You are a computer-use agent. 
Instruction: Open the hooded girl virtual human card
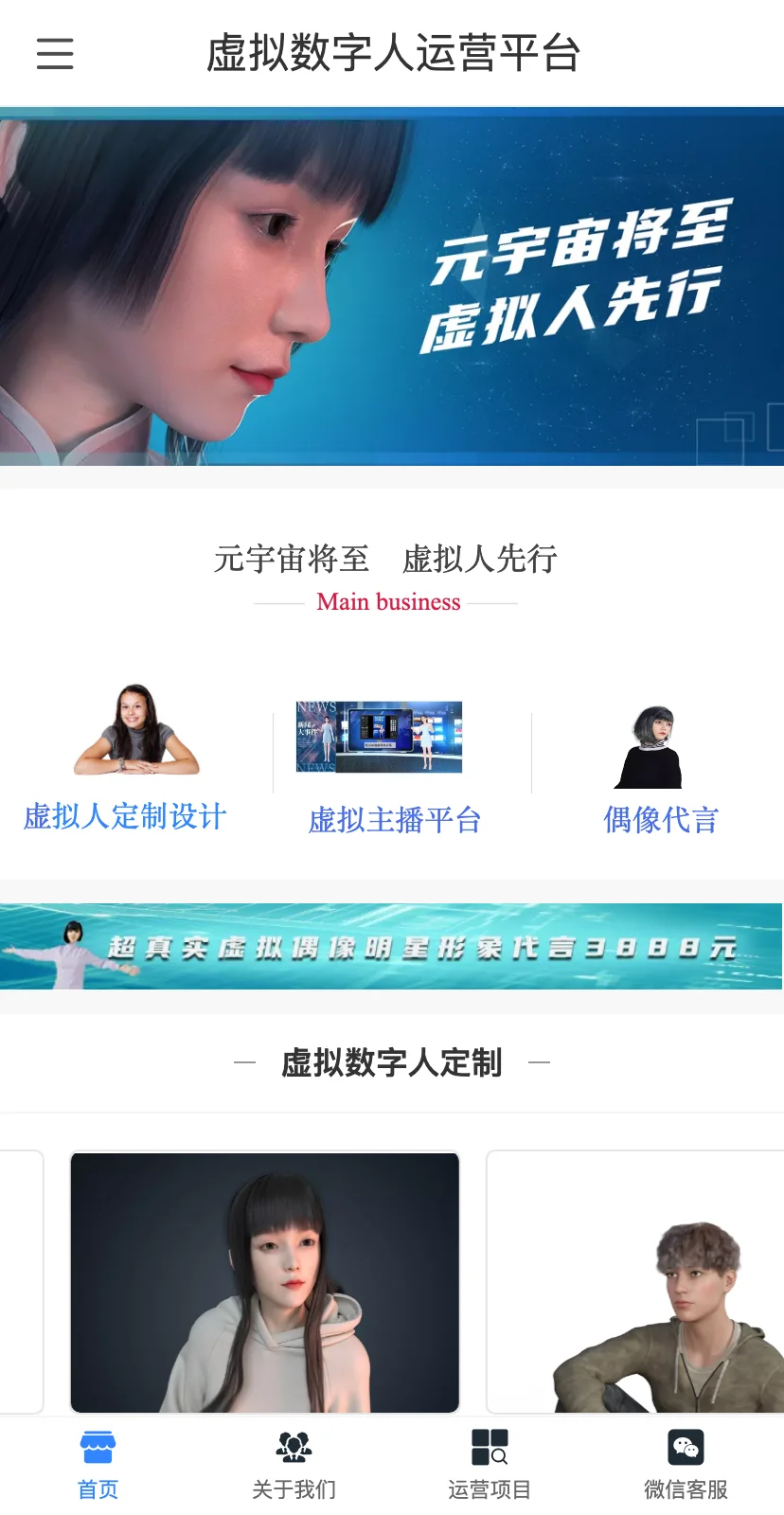[265, 1282]
